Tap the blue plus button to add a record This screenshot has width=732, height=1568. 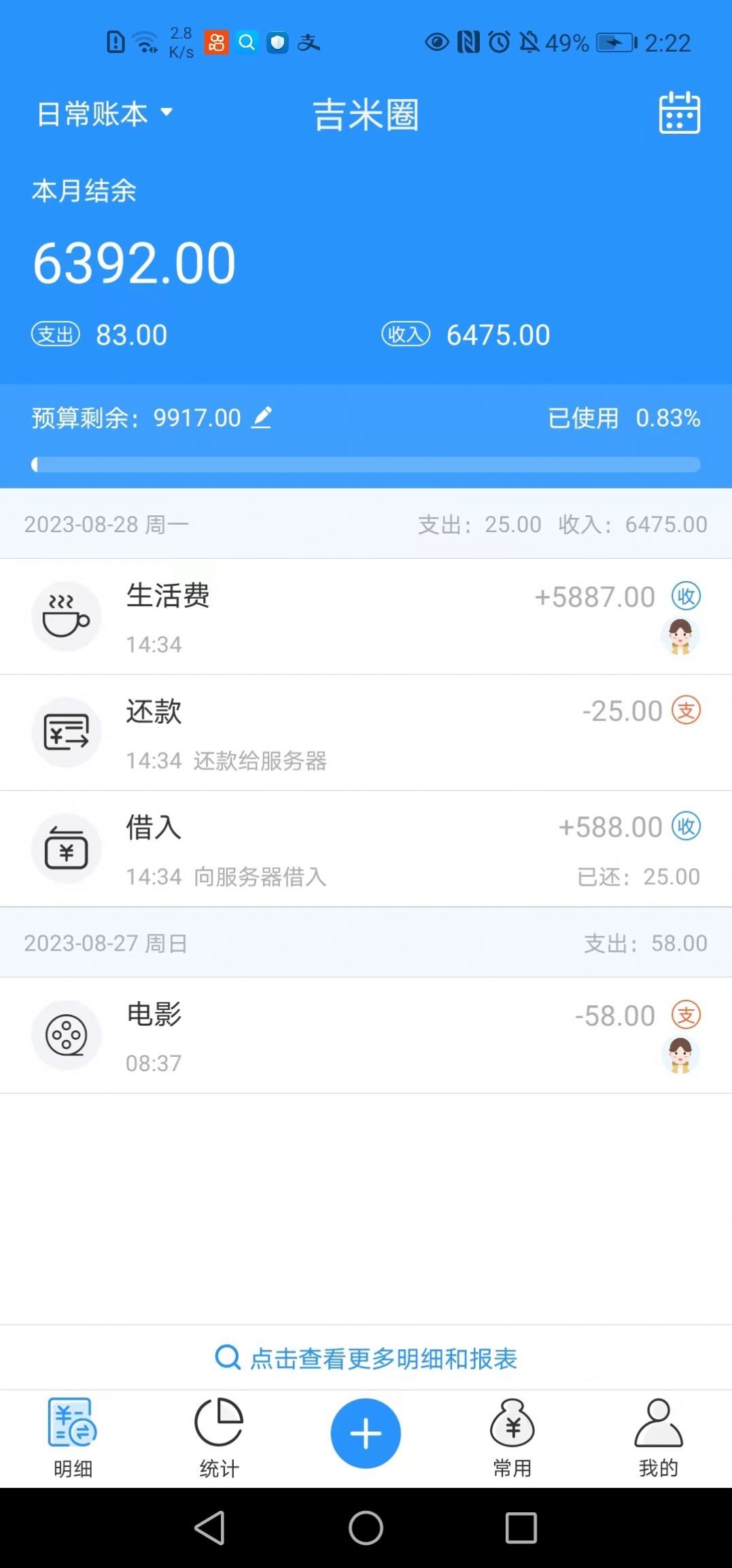366,1433
